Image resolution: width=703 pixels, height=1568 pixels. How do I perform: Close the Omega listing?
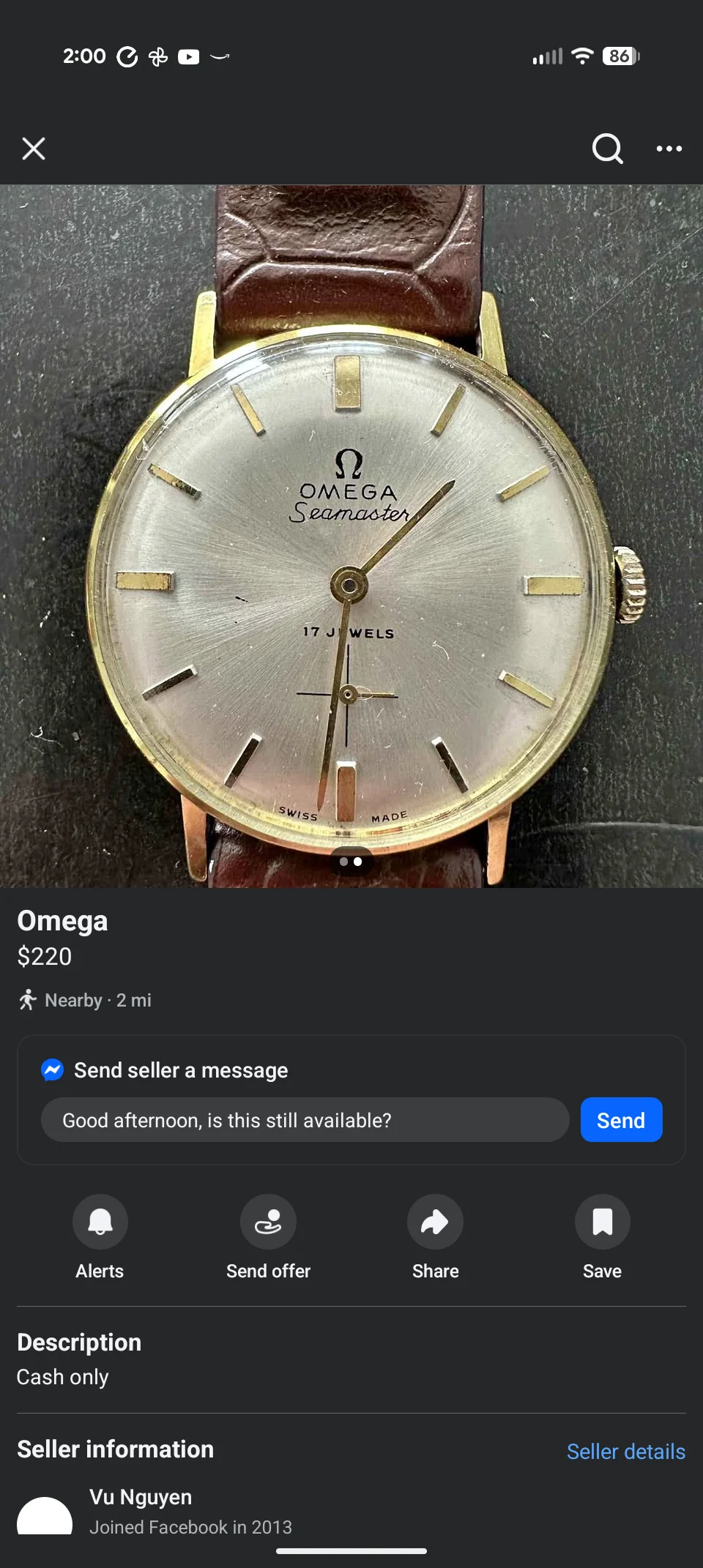(34, 149)
